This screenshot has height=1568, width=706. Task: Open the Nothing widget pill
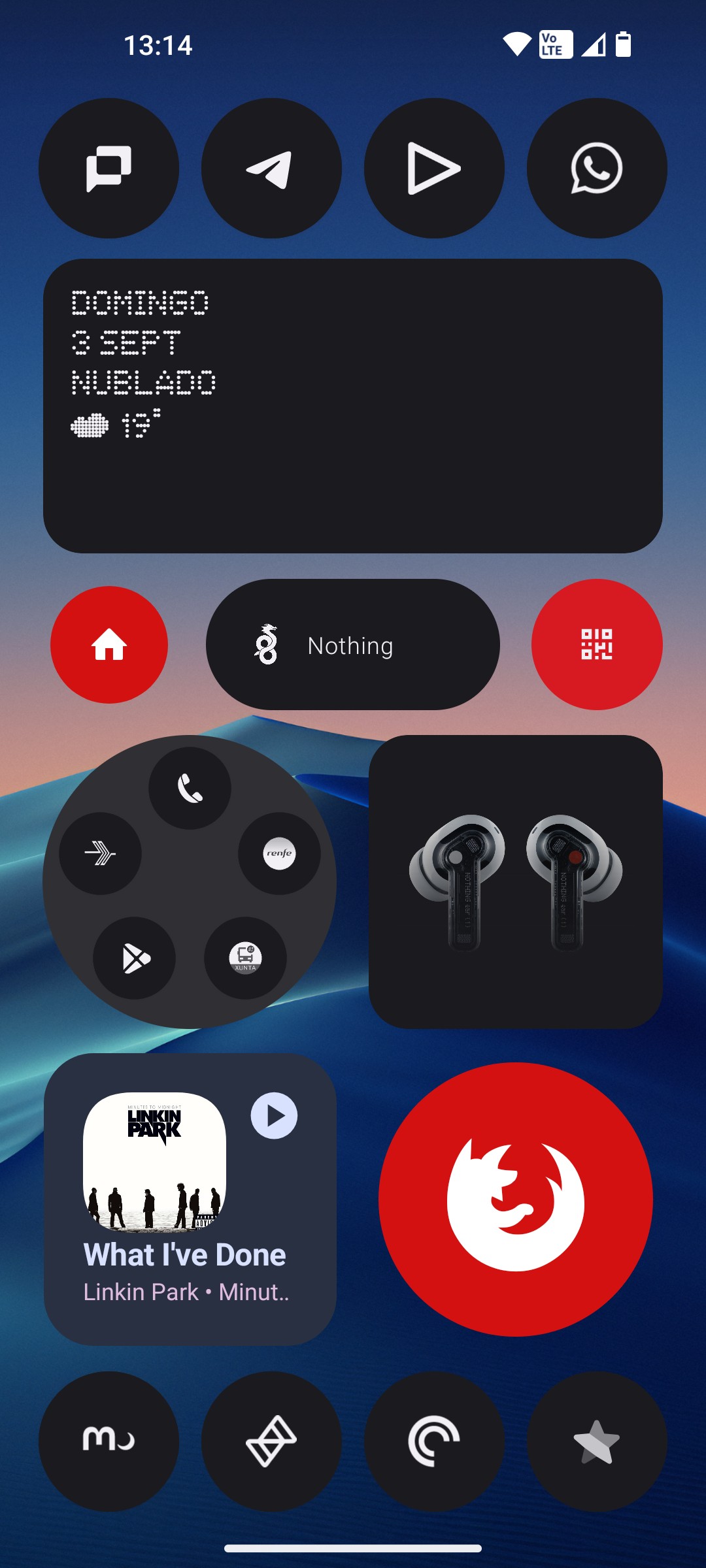[353, 645]
